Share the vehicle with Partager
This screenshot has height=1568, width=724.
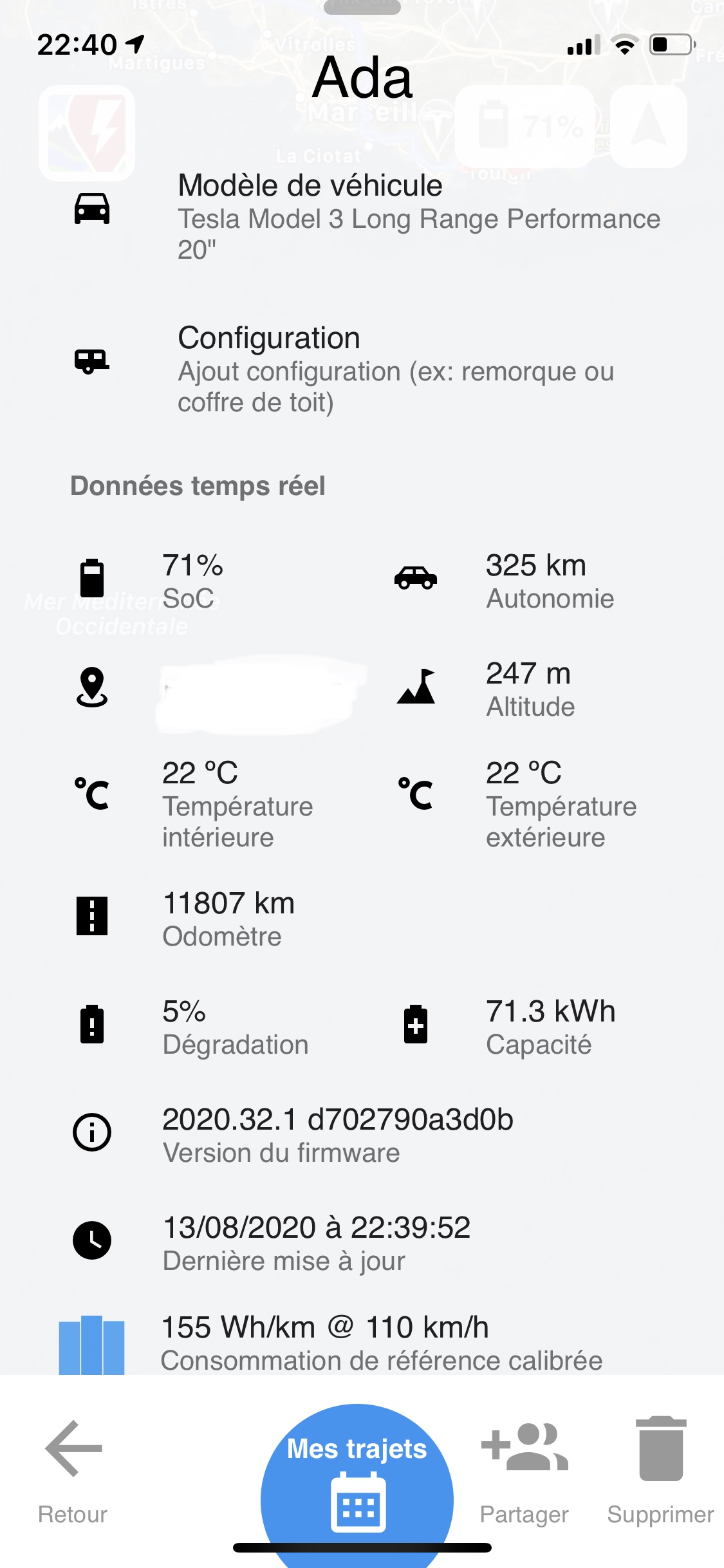coord(524,1469)
